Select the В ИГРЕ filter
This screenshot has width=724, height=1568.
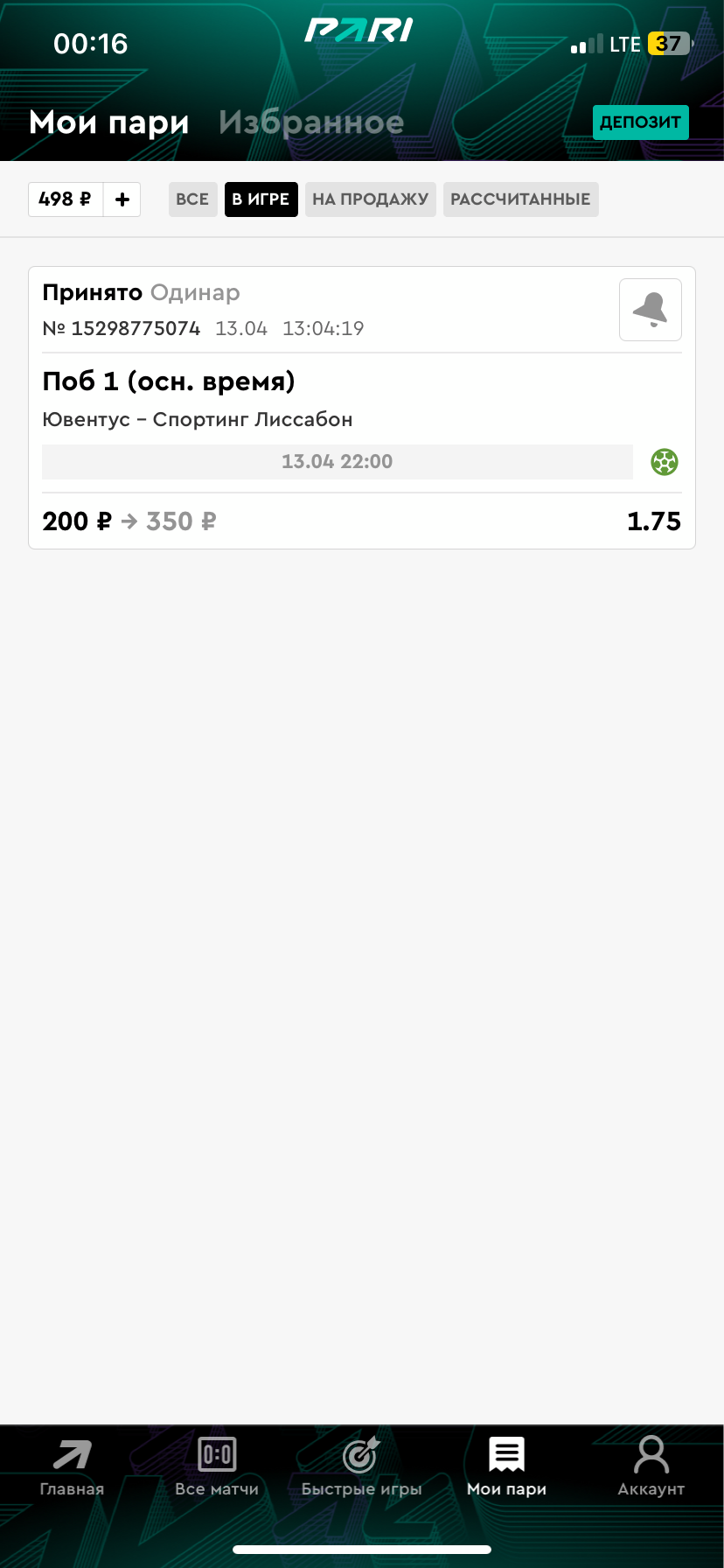(261, 199)
